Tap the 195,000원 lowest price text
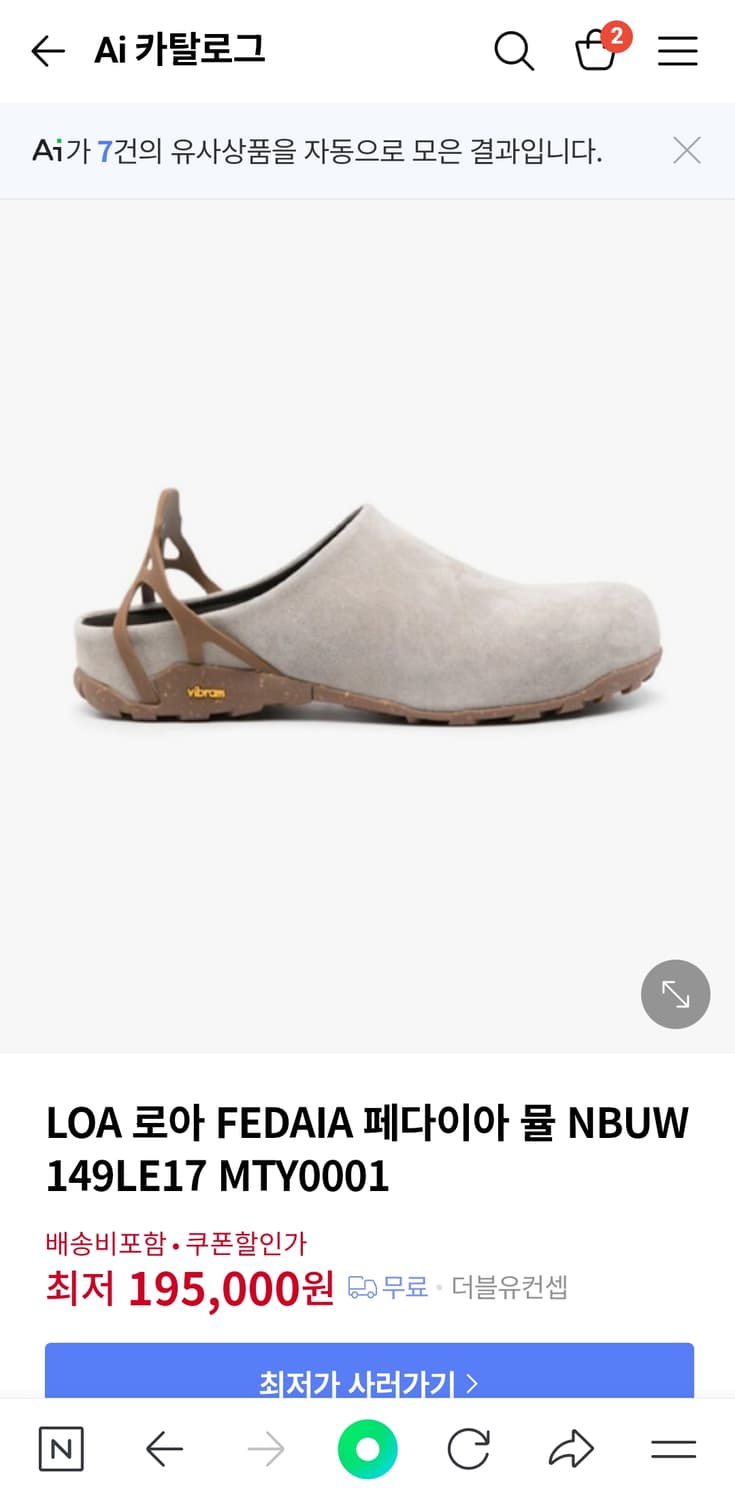This screenshot has width=735, height=1500. [232, 1288]
